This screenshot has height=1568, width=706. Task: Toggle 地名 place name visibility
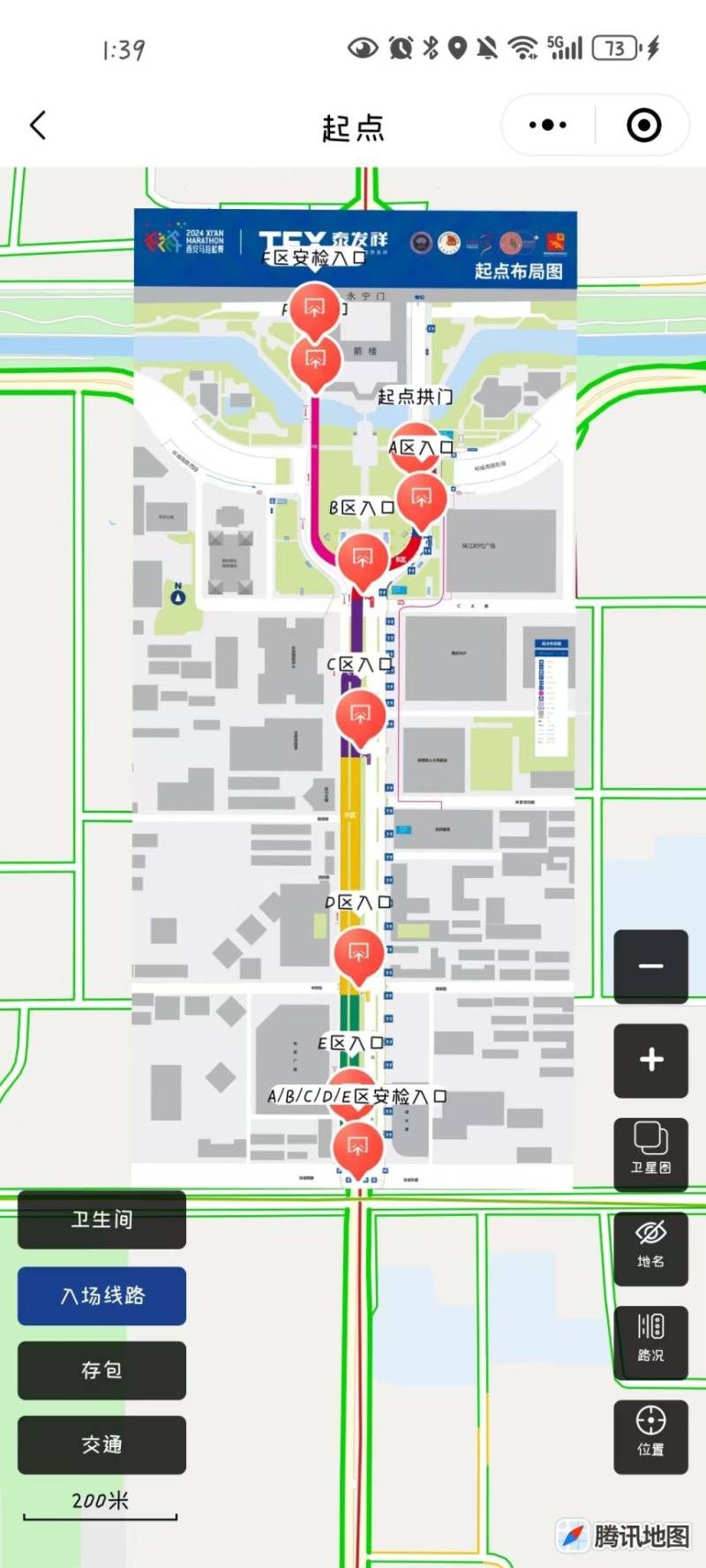click(x=650, y=1247)
